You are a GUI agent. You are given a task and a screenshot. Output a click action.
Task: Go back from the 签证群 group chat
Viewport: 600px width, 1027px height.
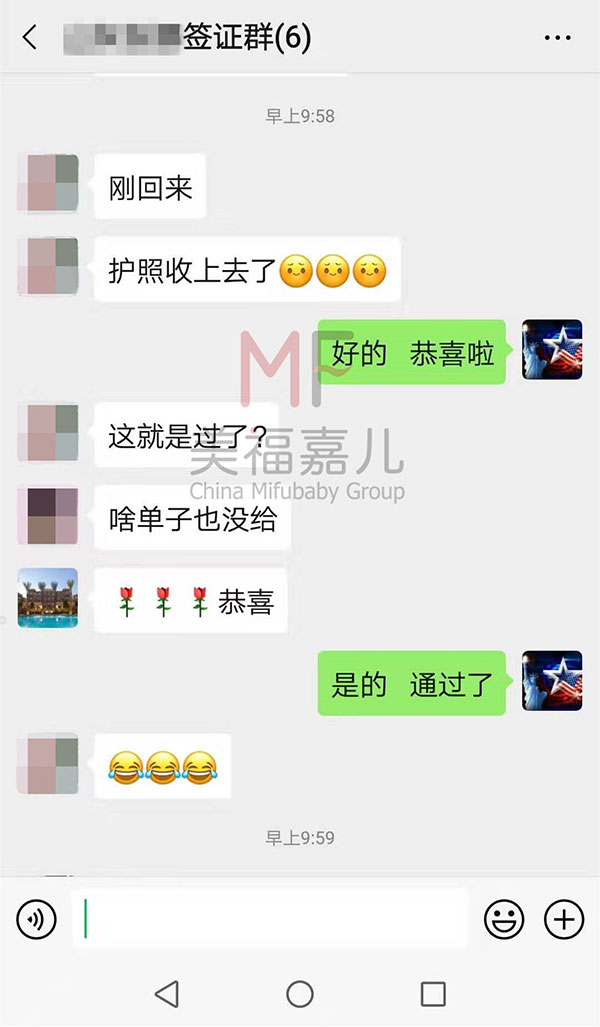pyautogui.click(x=30, y=38)
